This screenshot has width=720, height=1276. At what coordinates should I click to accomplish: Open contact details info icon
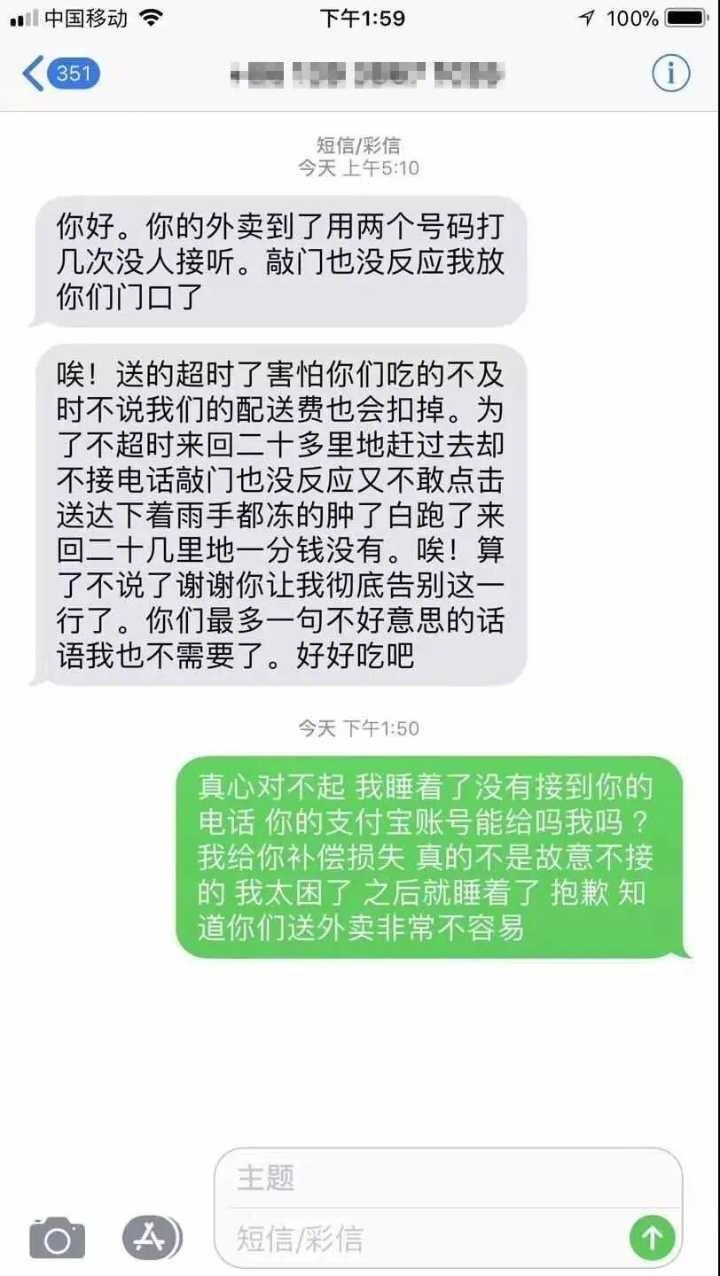671,74
